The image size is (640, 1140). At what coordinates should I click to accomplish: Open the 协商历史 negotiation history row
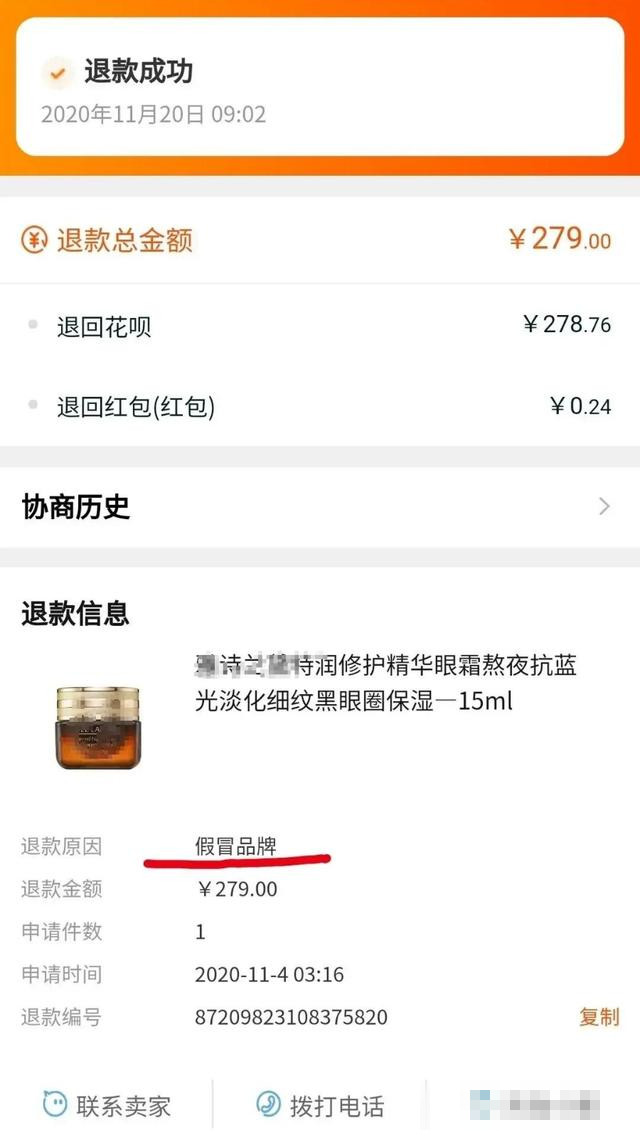click(320, 507)
